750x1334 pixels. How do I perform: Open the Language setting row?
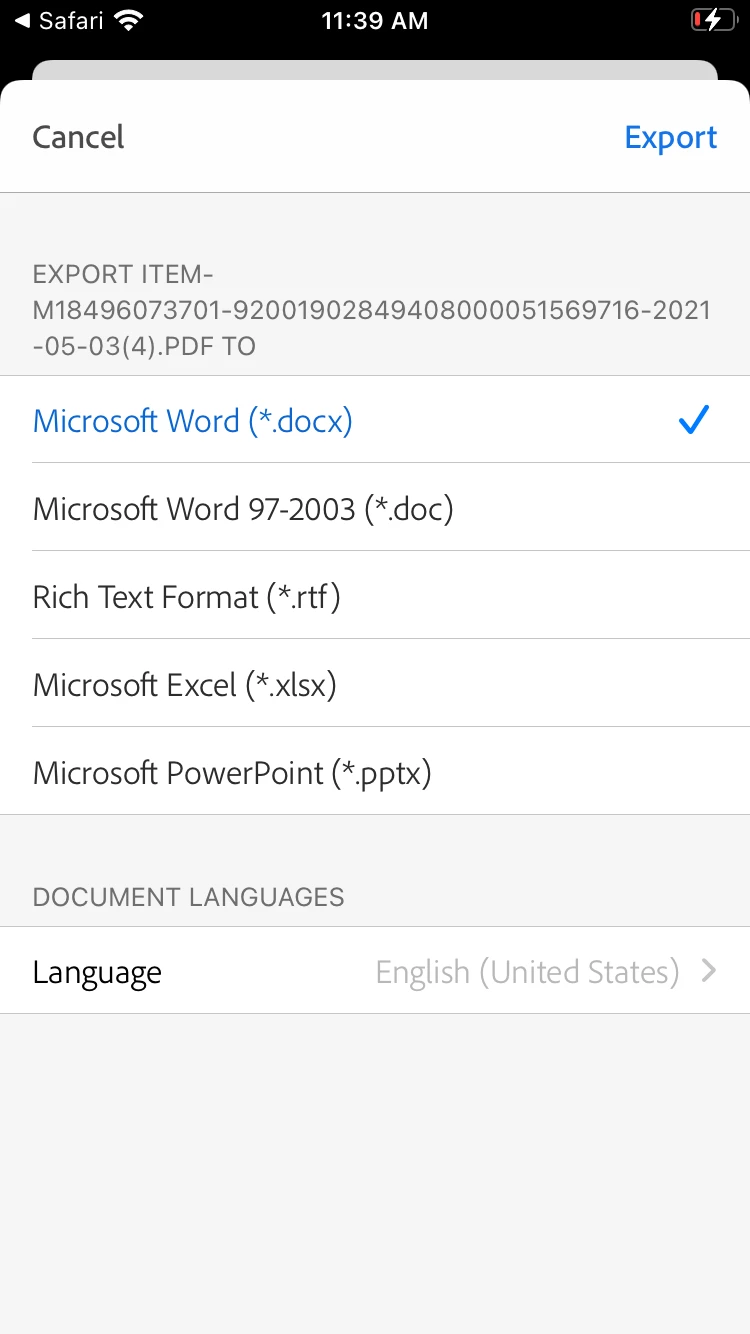pyautogui.click(x=375, y=971)
